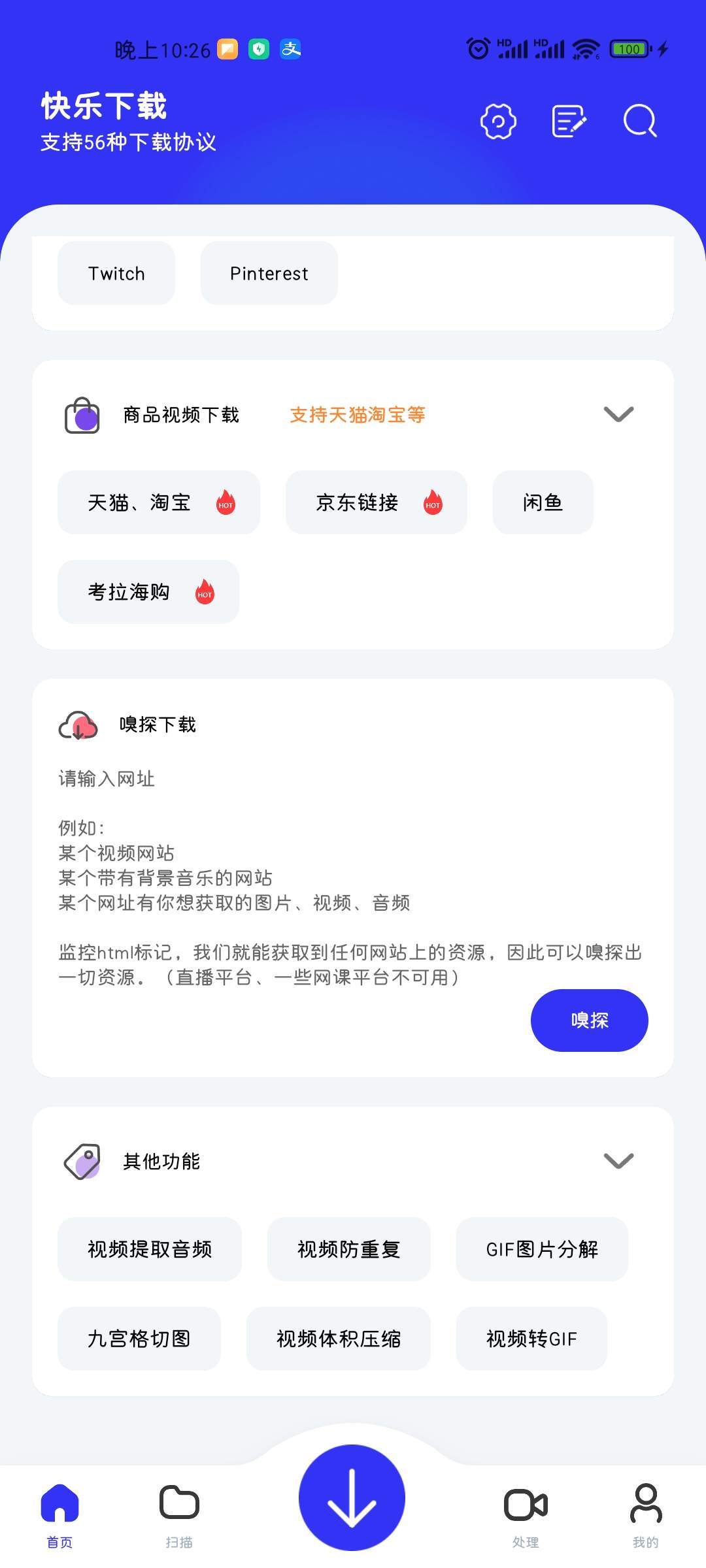Collapse the 商品视频下载 section chevron
This screenshot has width=706, height=1568.
tap(617, 414)
